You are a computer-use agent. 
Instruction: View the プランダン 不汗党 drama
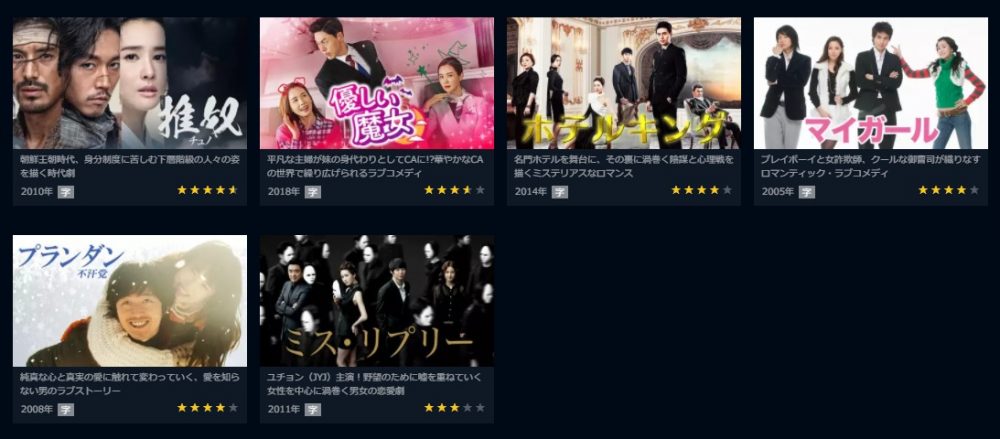pyautogui.click(x=129, y=301)
